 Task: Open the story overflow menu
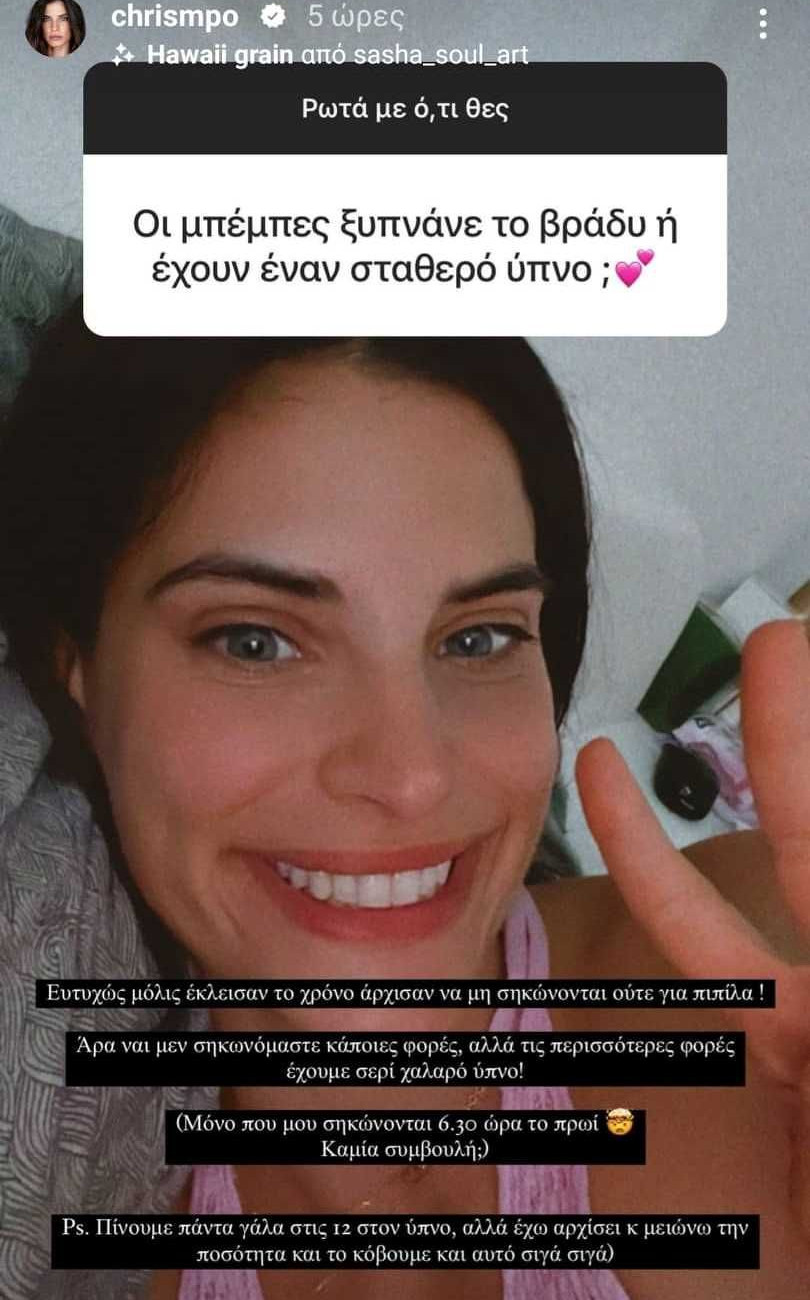[x=764, y=24]
